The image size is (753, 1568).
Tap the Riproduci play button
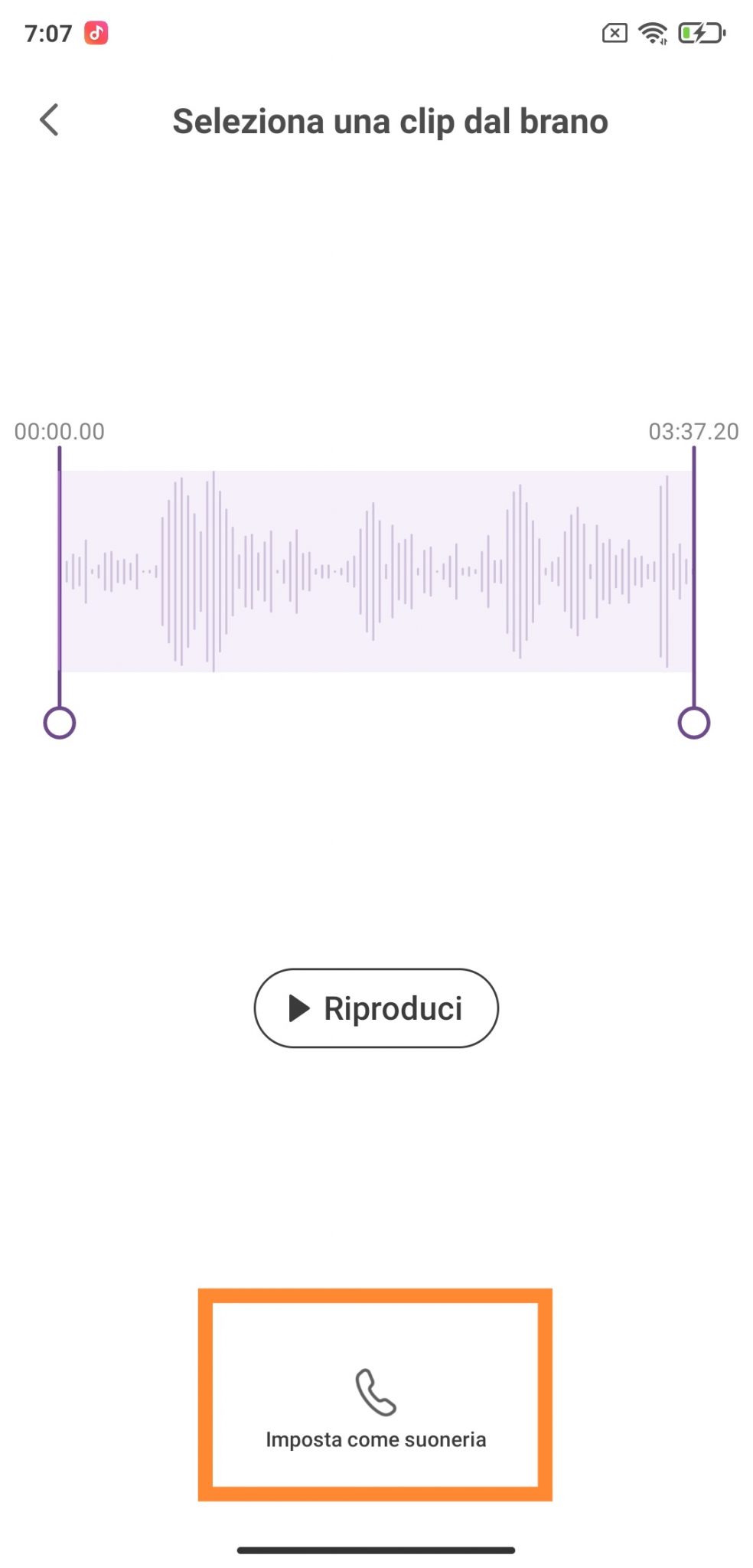point(376,1008)
